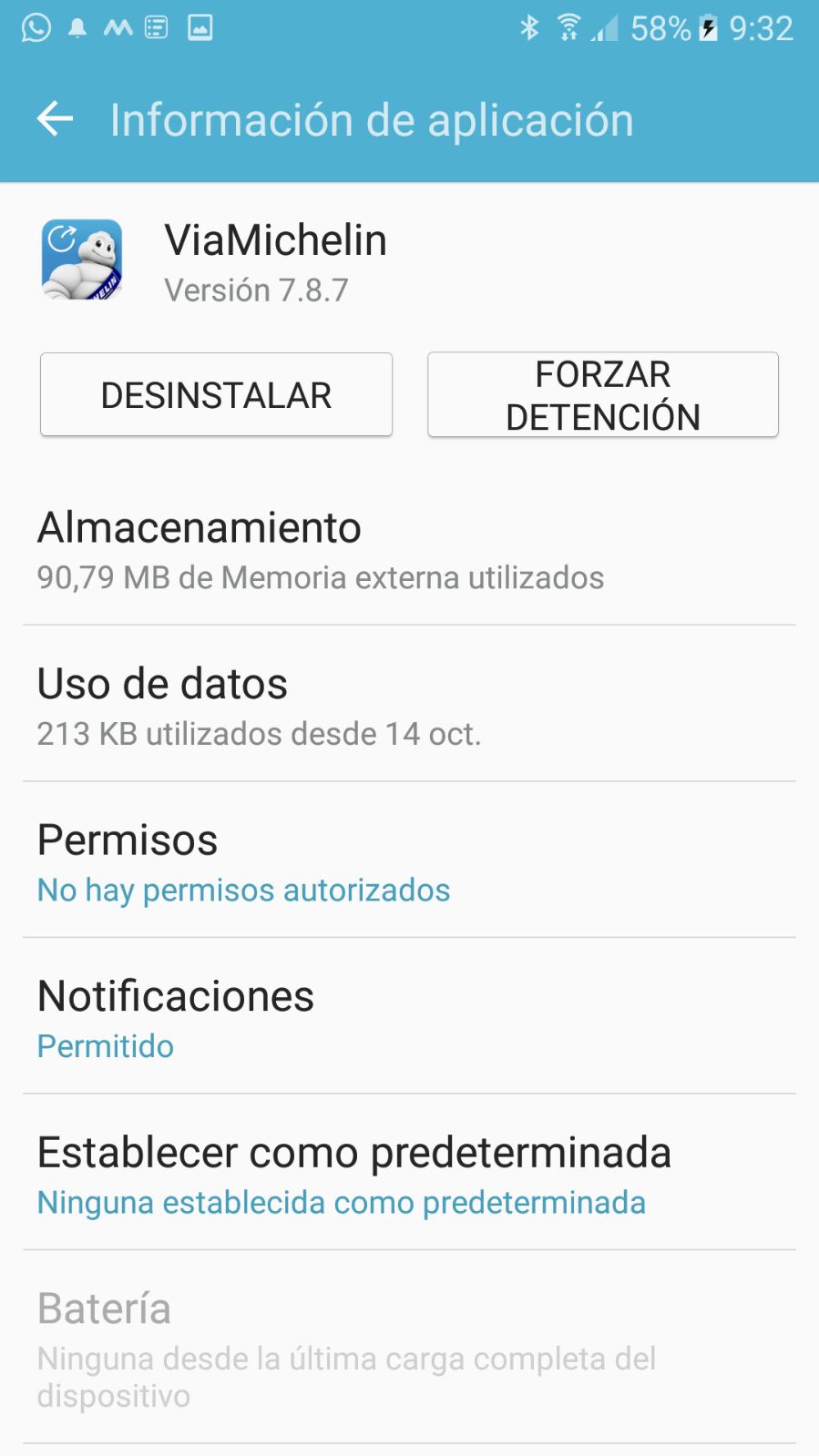Go back from Información de aplicación
The height and width of the screenshot is (1456, 819).
point(55,119)
